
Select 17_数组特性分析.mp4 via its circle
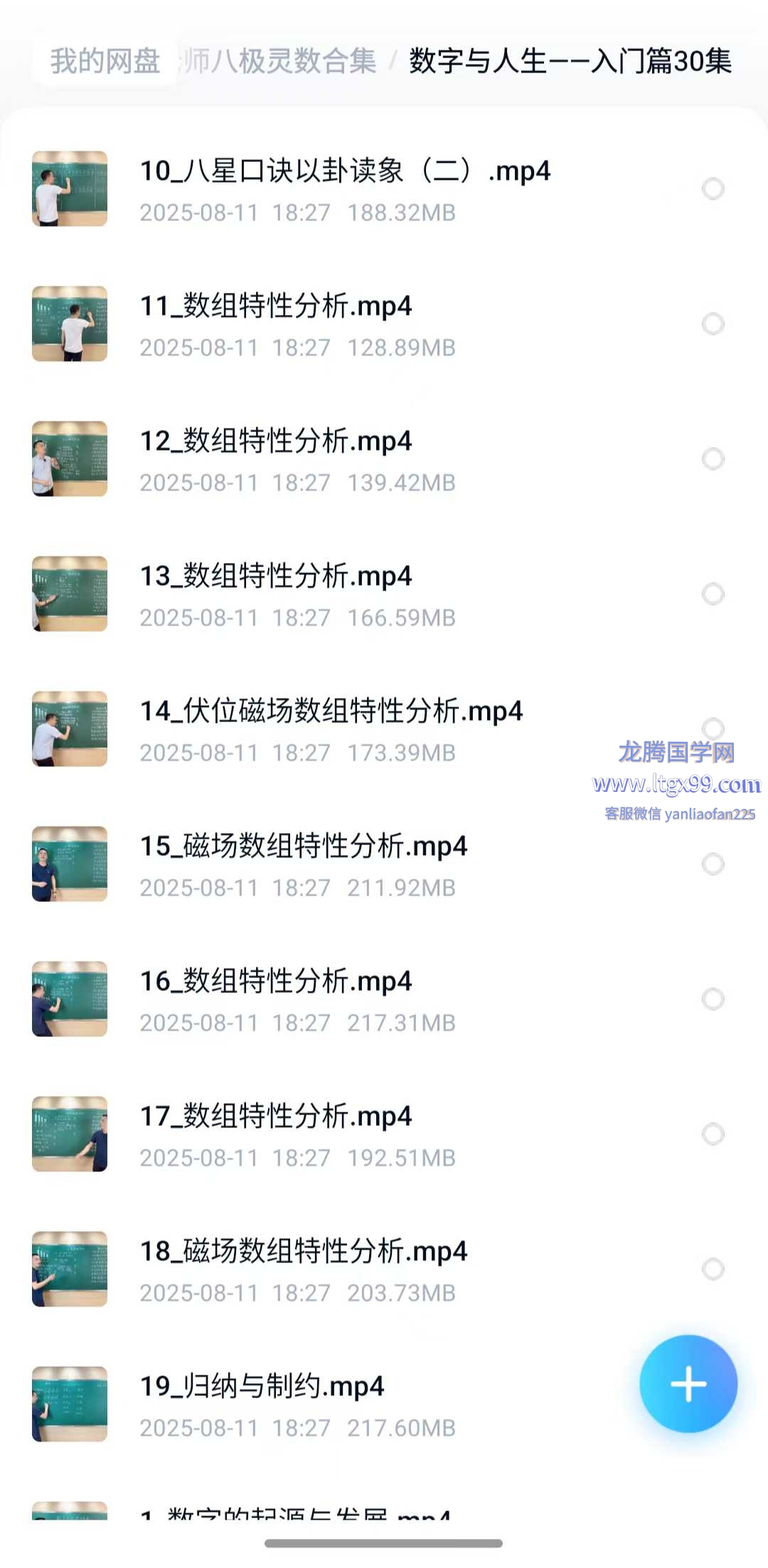pos(713,1134)
